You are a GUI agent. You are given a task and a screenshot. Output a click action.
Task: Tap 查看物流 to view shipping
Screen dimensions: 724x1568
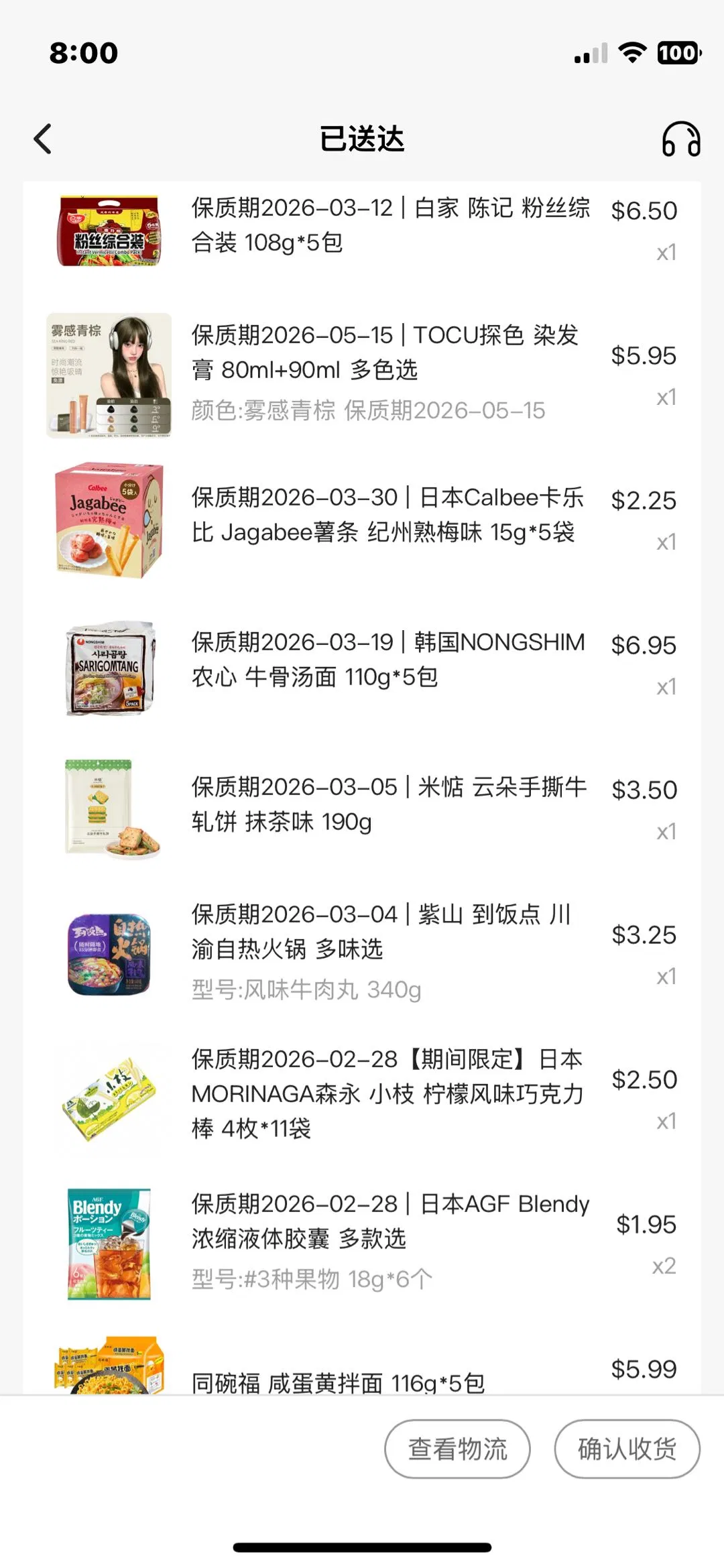pos(457,1448)
